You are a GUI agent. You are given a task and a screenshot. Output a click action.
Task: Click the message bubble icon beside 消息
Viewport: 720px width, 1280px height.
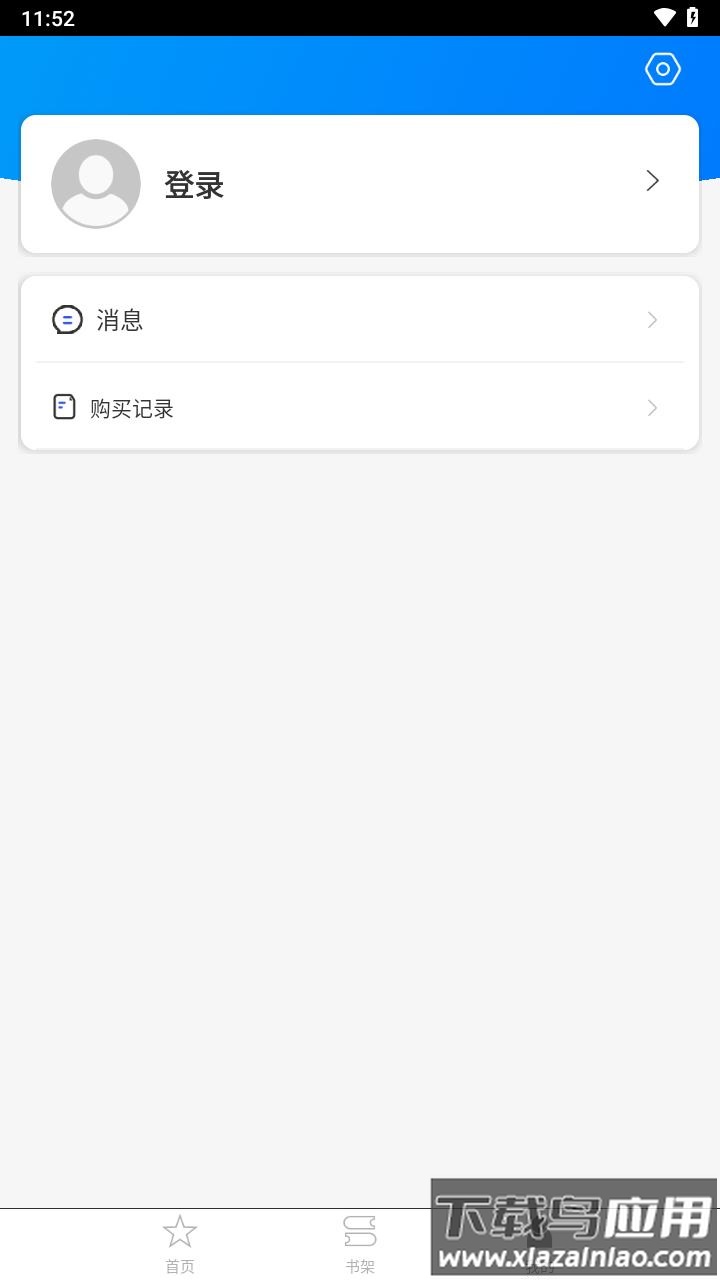point(66,319)
